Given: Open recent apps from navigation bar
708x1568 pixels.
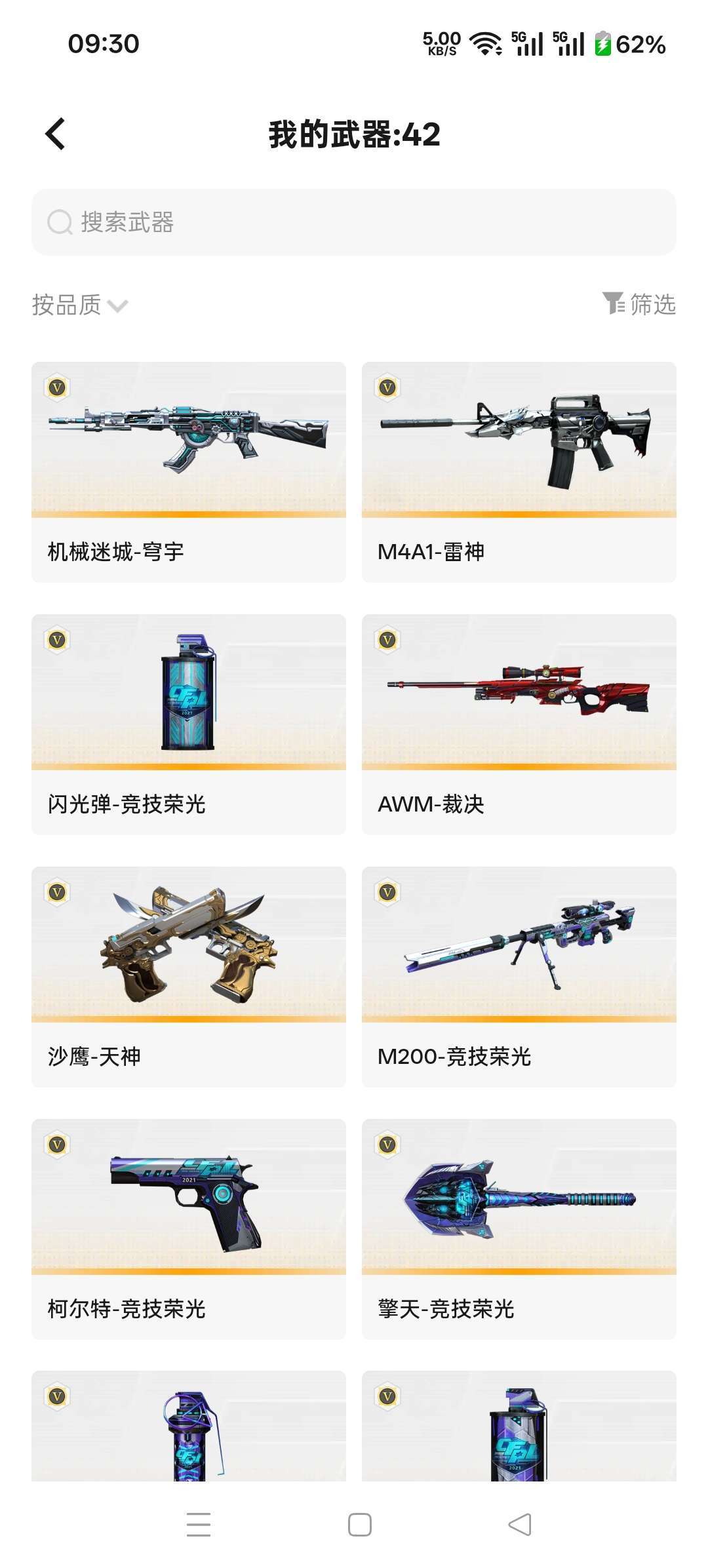Looking at the screenshot, I should (x=199, y=1525).
